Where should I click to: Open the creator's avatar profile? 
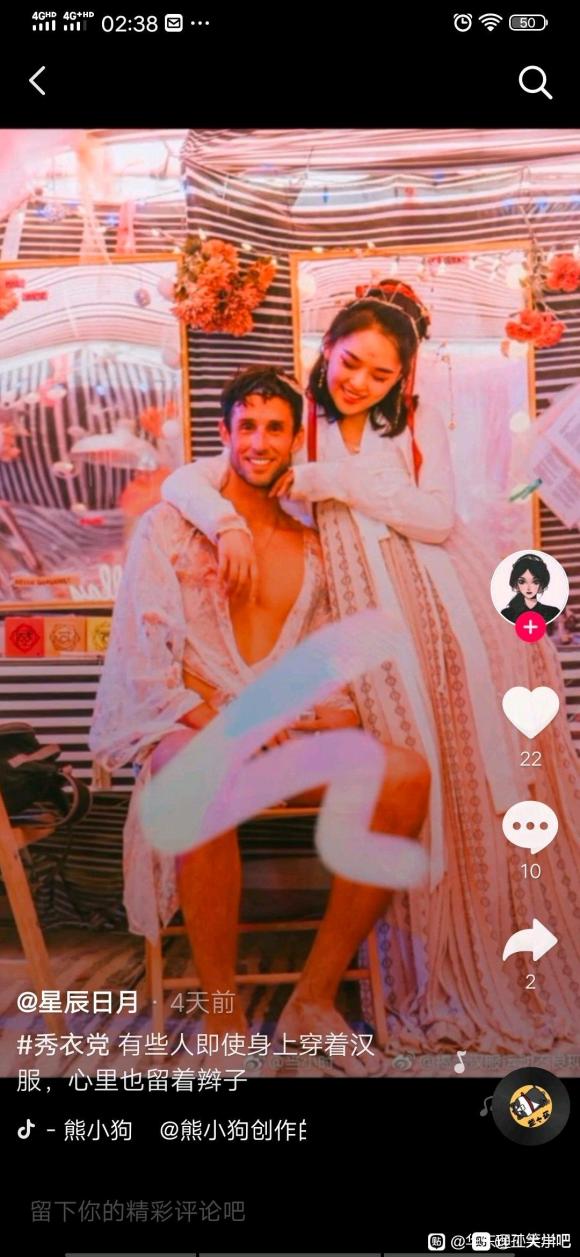[529, 588]
